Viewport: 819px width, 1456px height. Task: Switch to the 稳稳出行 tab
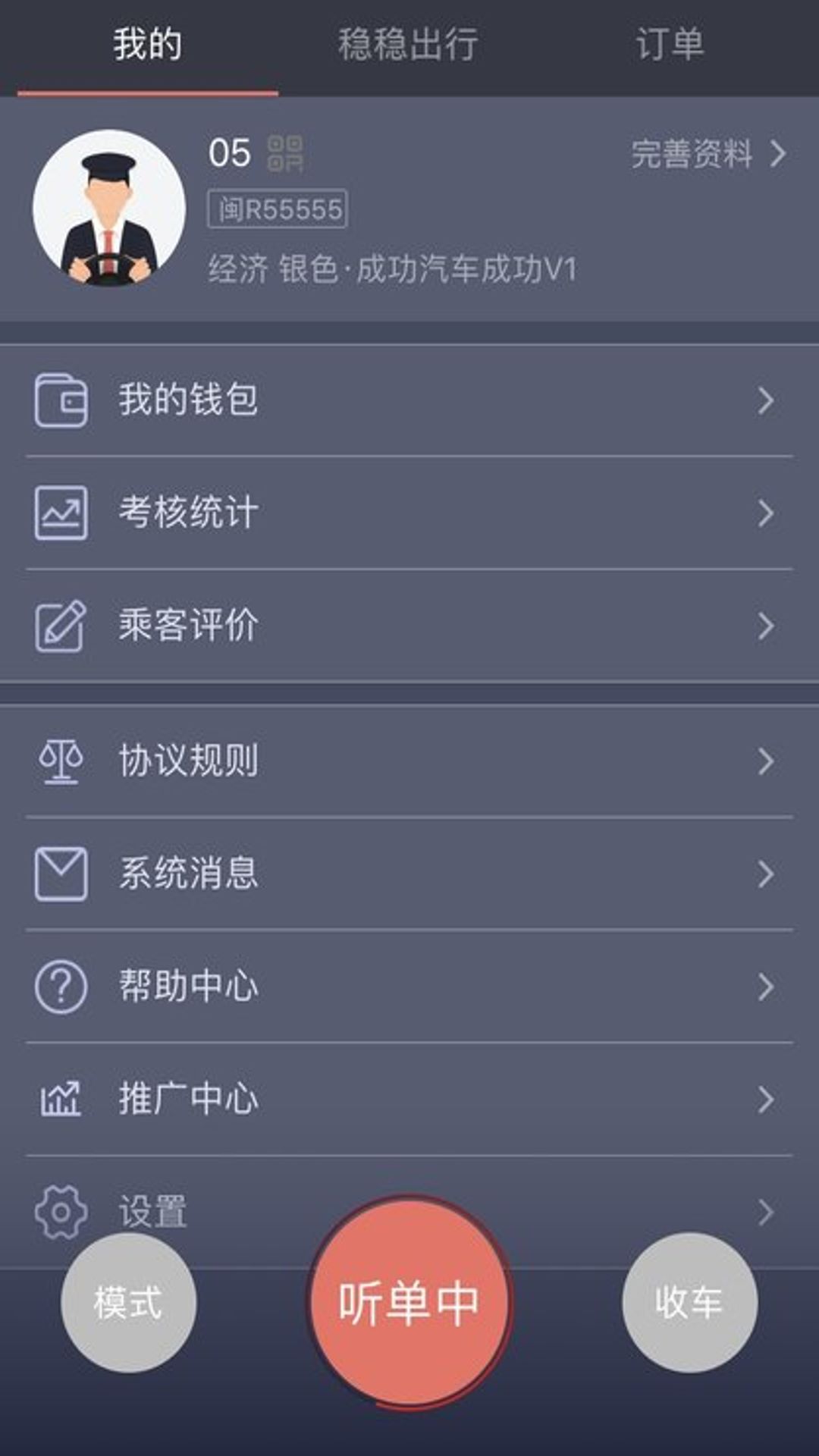coord(408,44)
